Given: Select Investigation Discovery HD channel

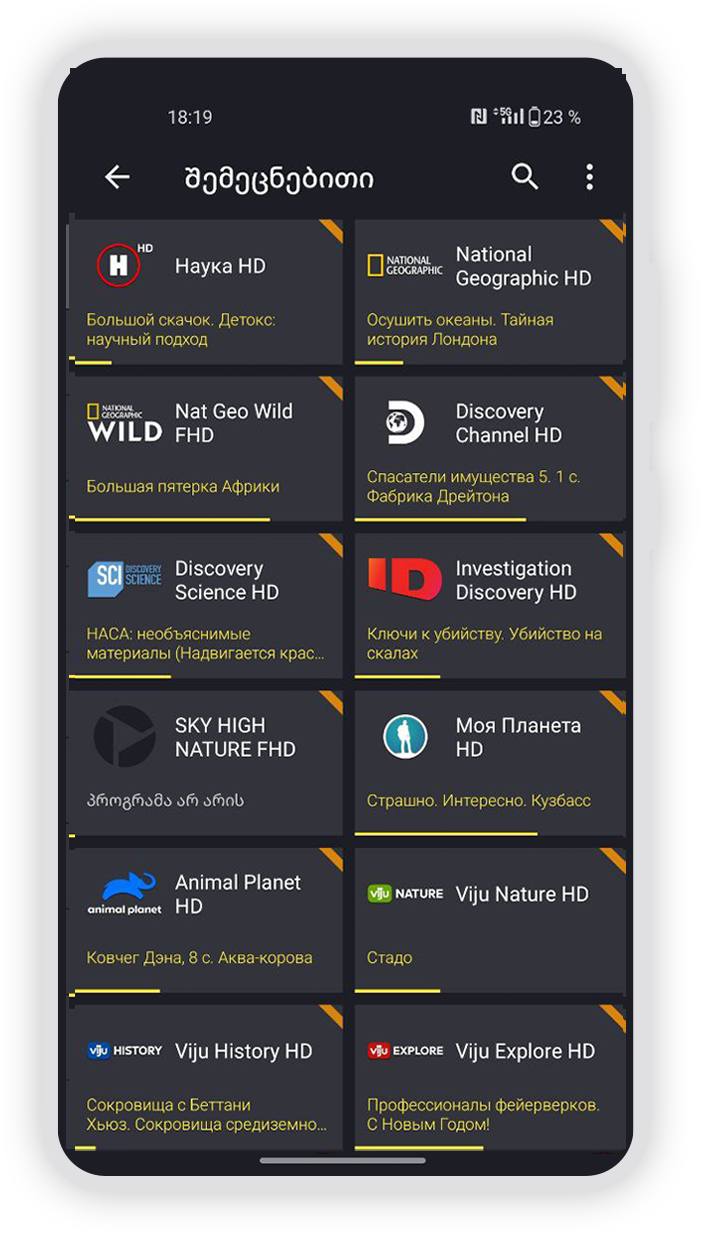Looking at the screenshot, I should [490, 606].
